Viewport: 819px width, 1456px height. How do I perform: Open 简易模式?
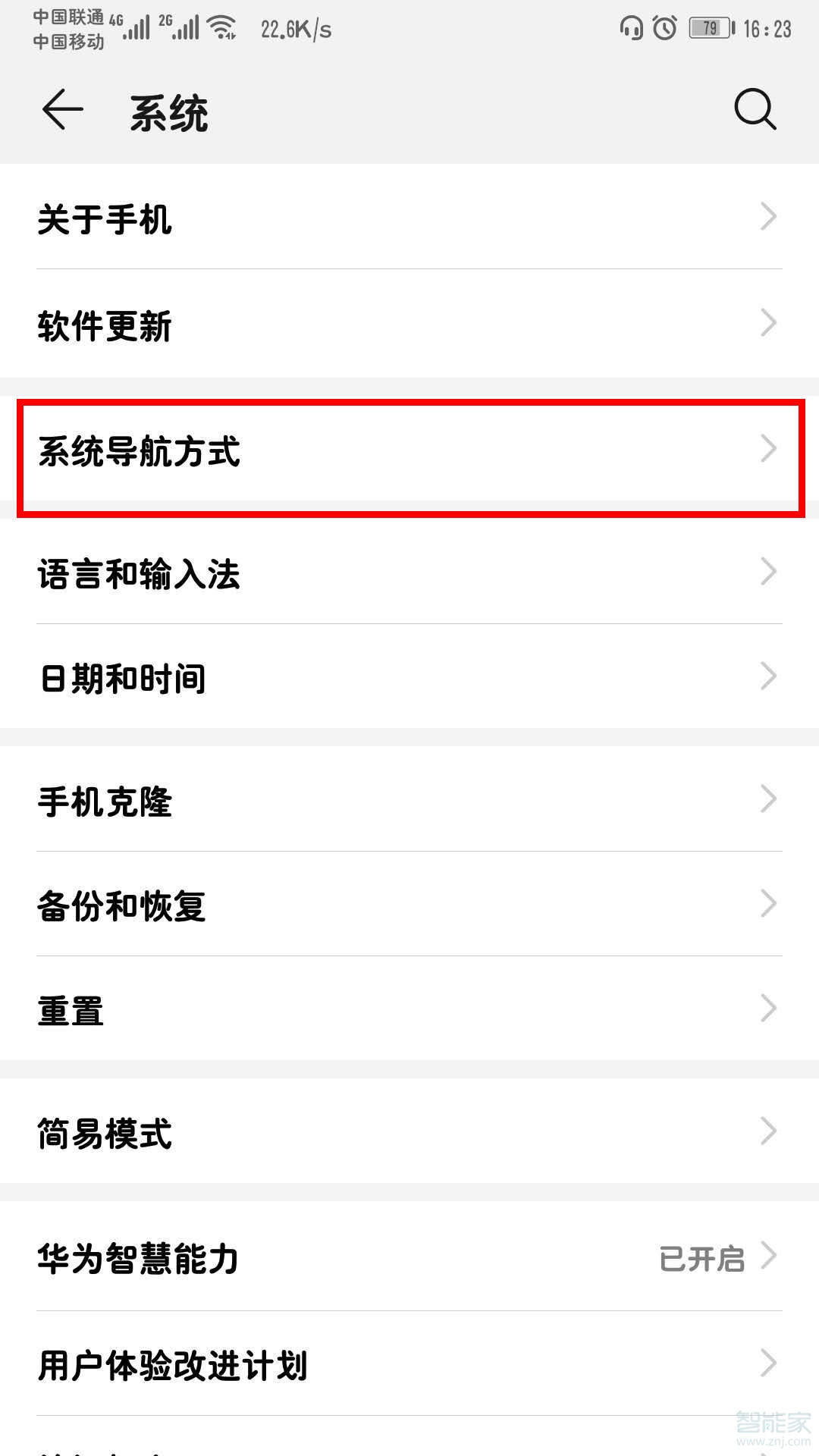[409, 1132]
